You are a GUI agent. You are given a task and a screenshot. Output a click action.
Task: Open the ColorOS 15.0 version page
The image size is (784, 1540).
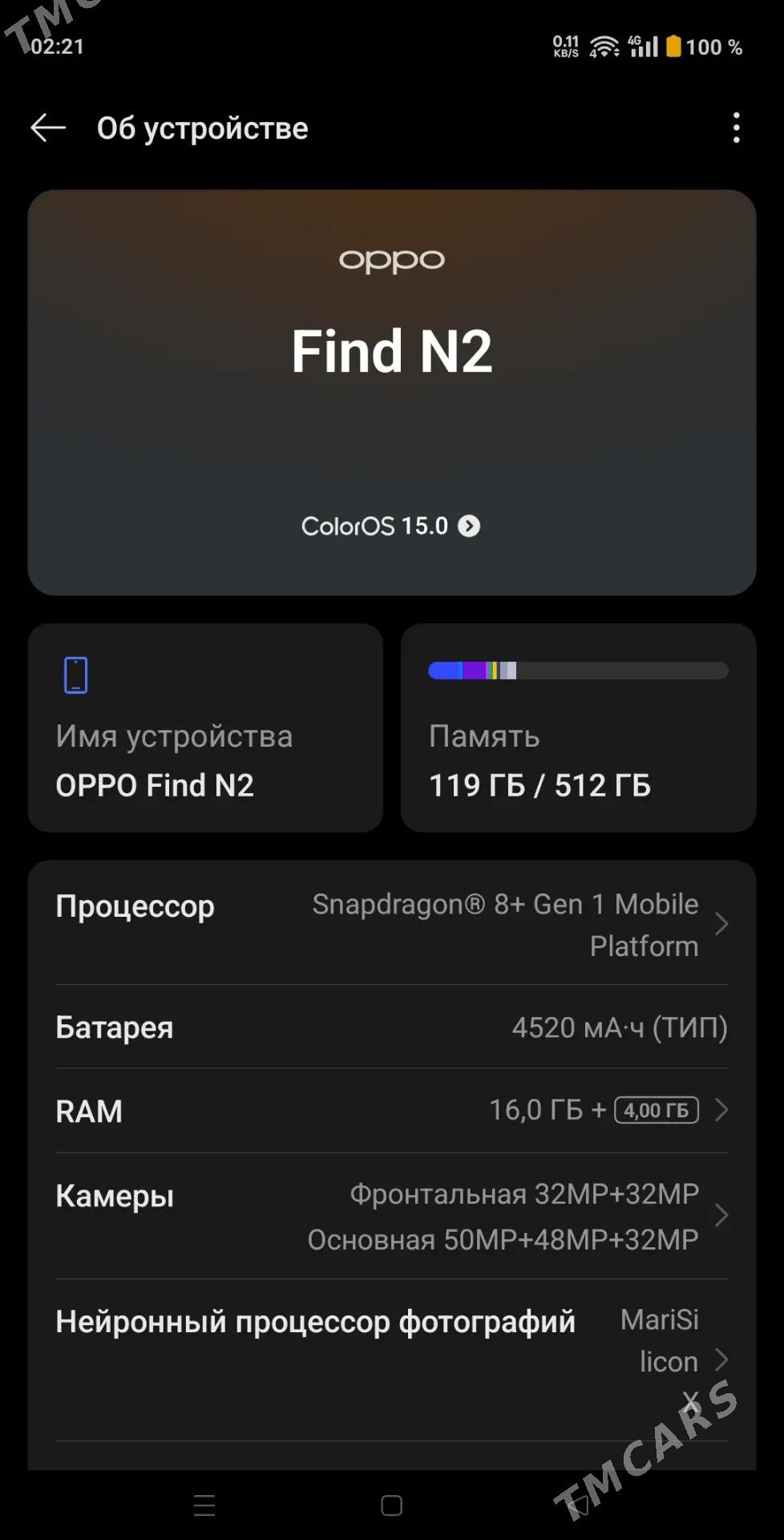coord(377,526)
